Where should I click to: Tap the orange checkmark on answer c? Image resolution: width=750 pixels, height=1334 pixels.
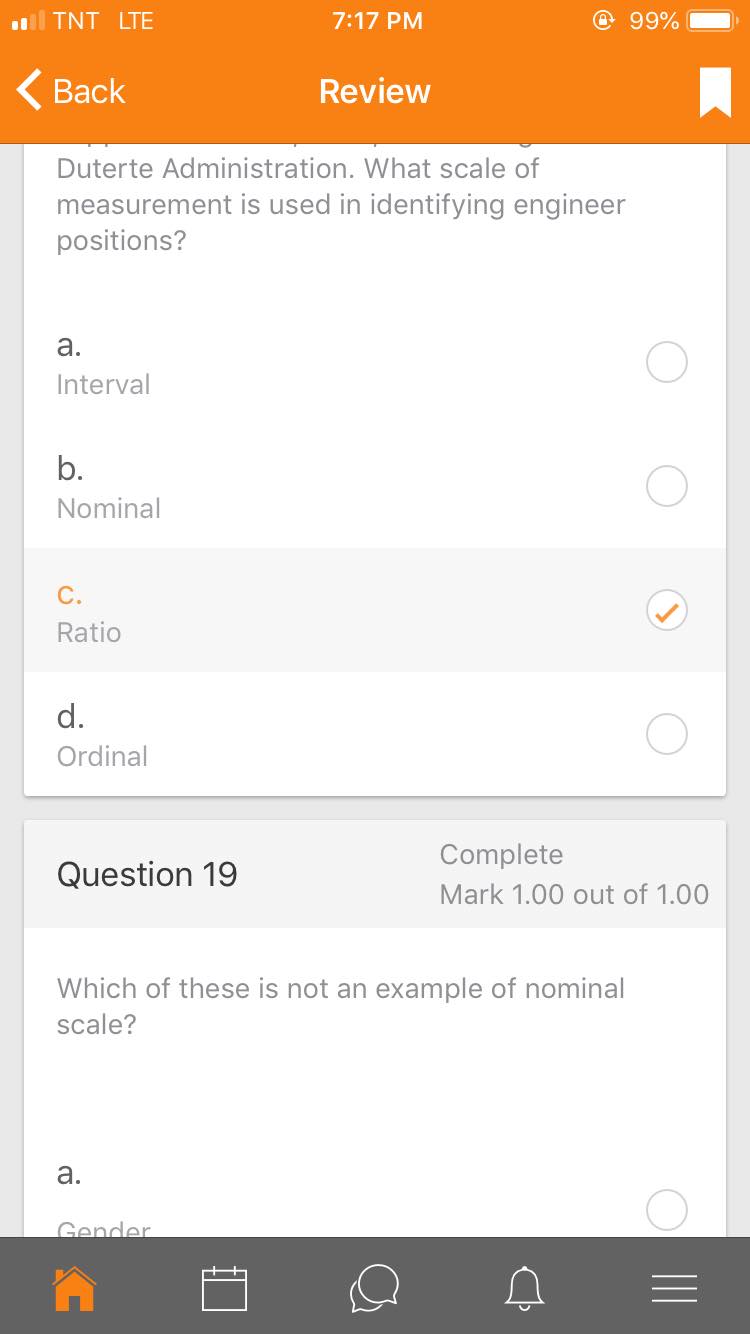click(666, 610)
